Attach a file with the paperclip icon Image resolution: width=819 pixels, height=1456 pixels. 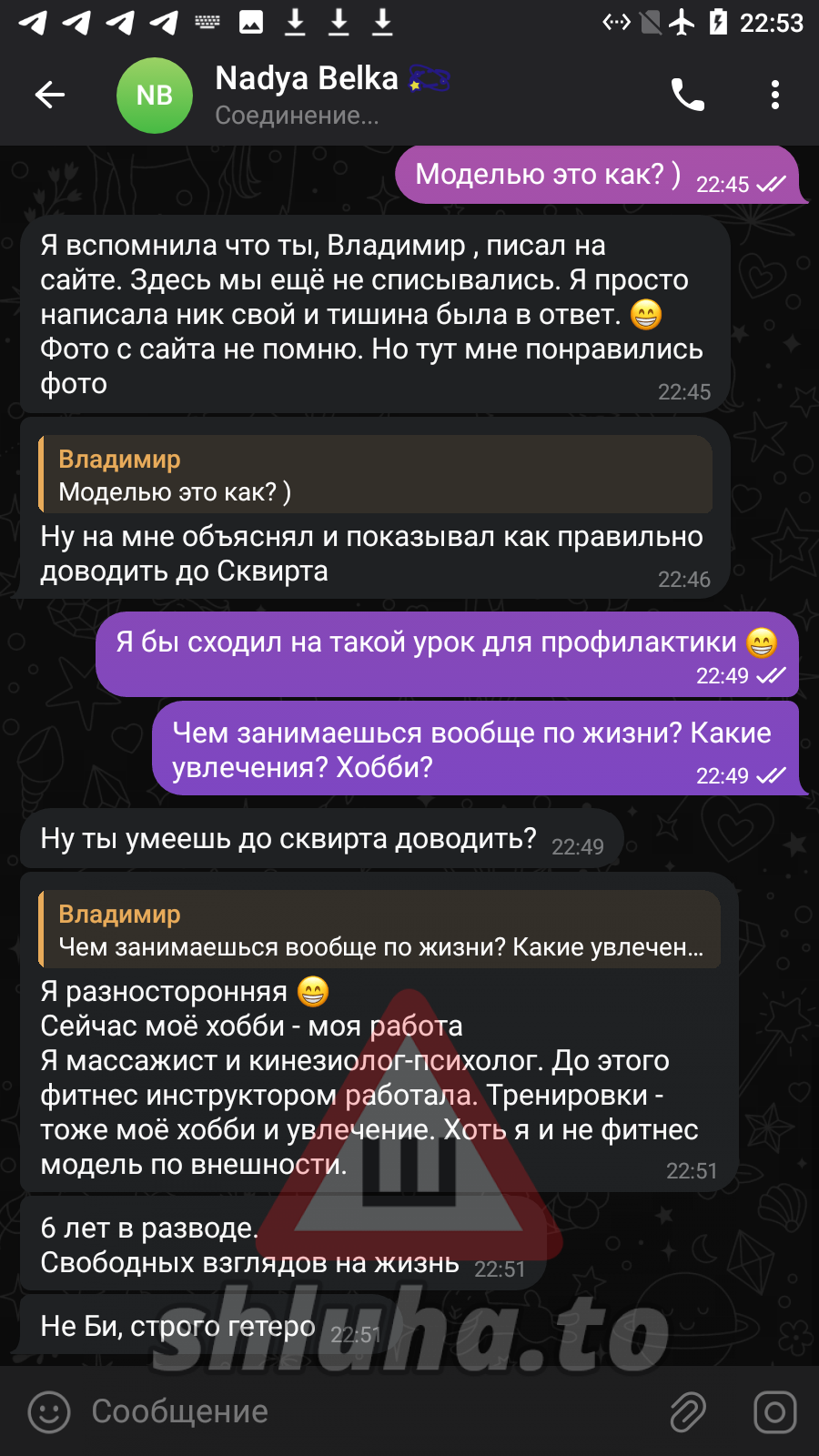coord(688,1412)
